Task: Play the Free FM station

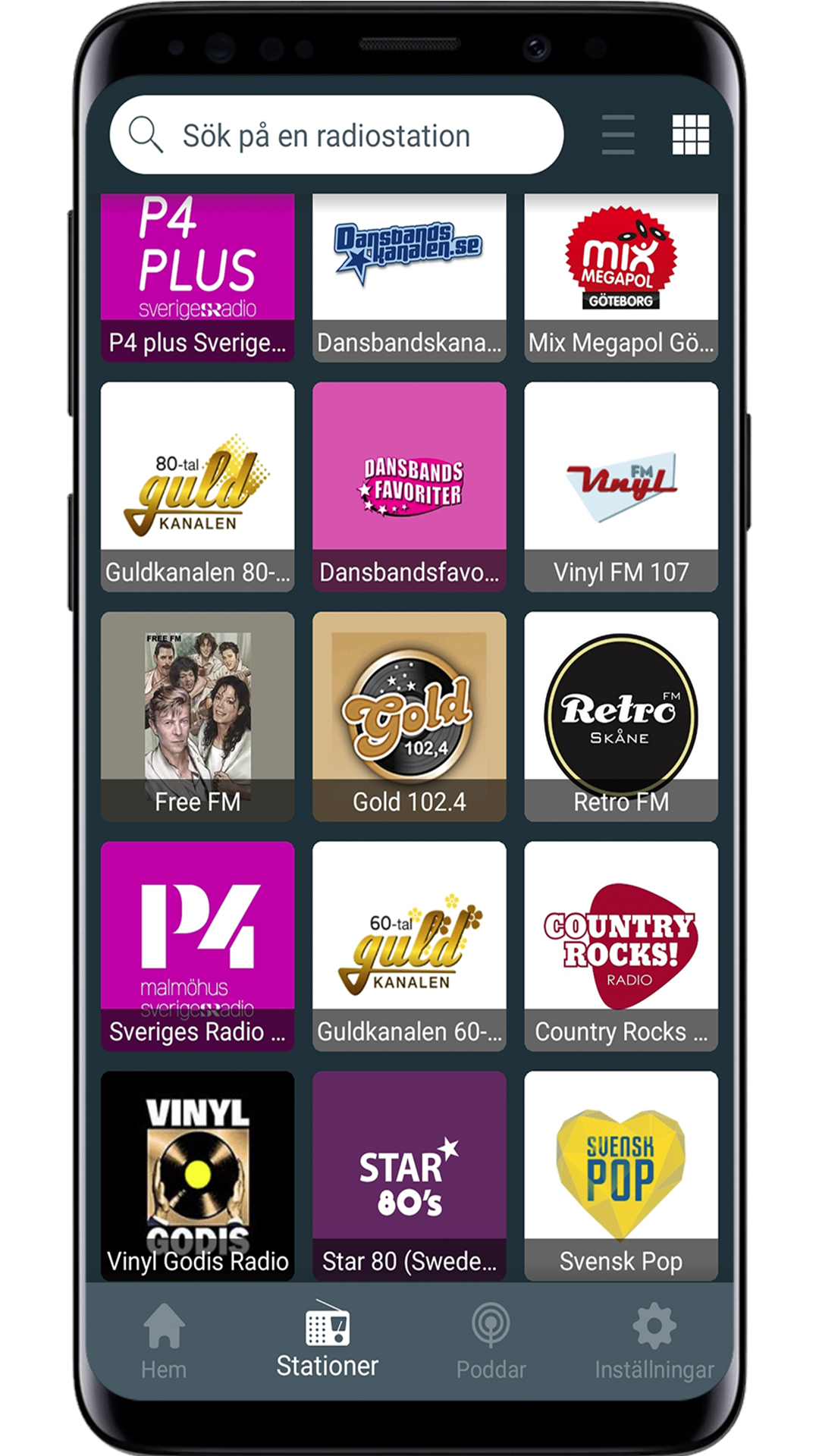Action: coord(197,716)
